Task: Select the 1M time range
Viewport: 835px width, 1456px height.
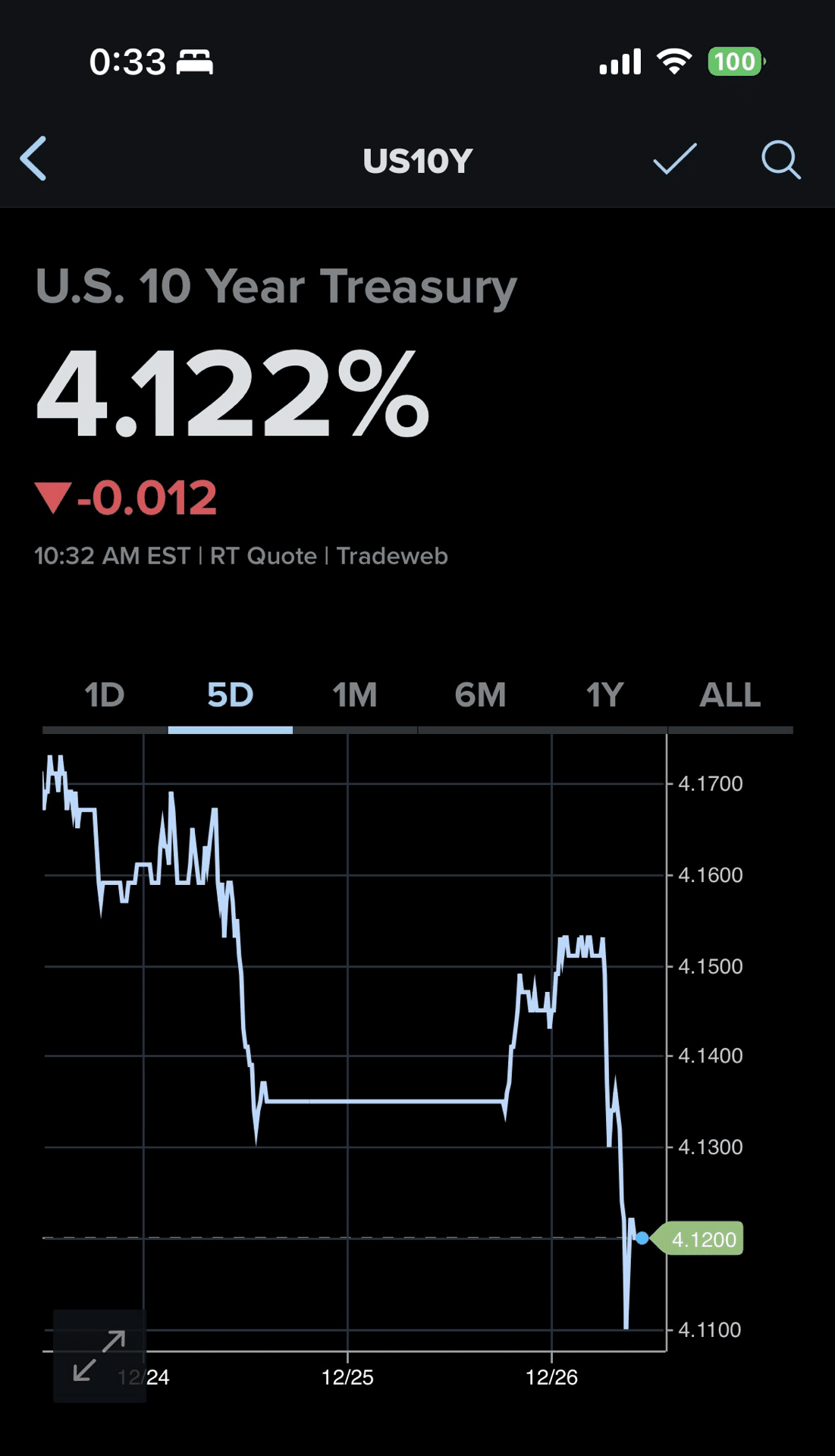Action: coord(355,695)
